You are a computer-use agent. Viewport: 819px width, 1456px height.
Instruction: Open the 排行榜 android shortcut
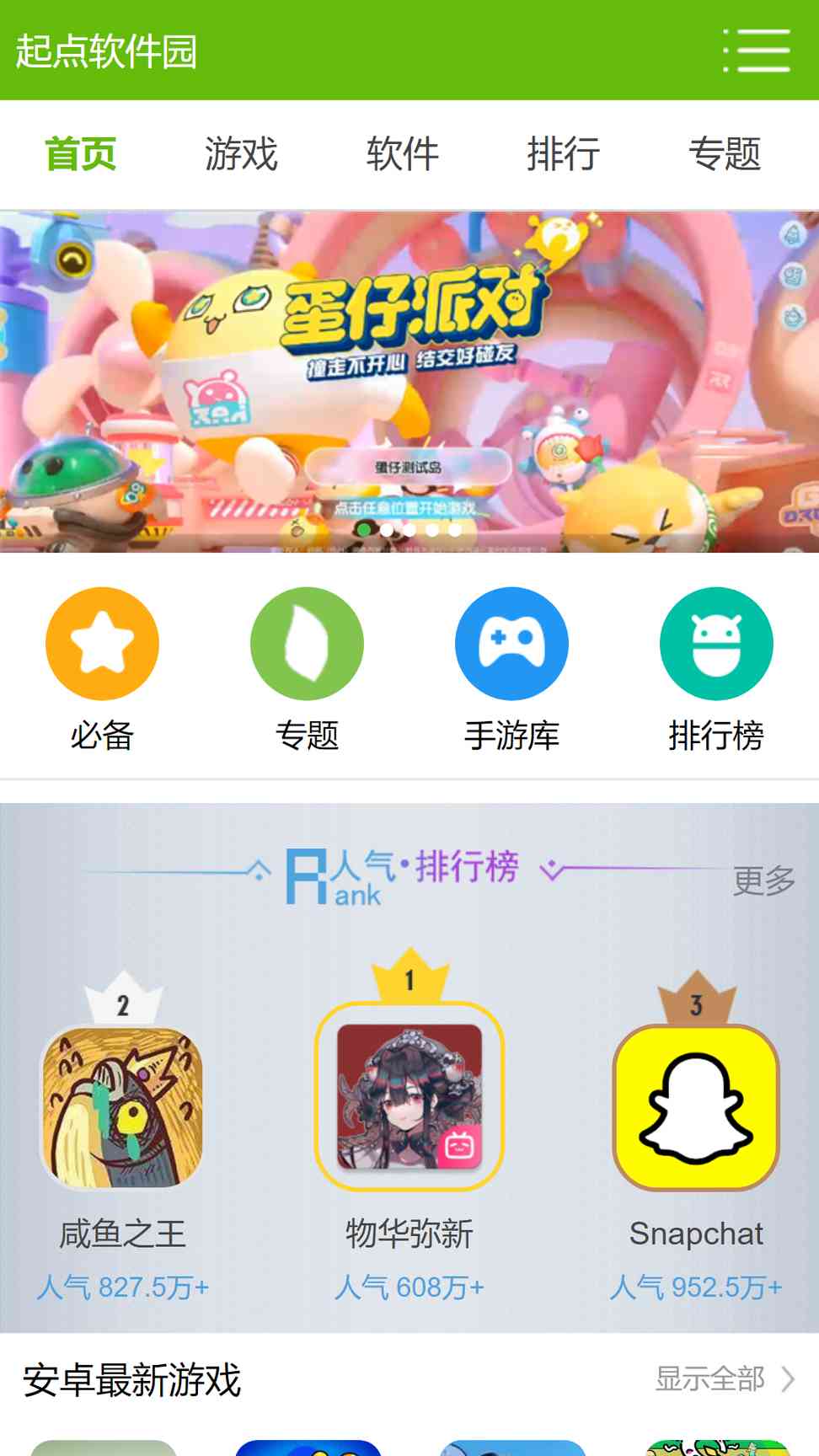(x=716, y=644)
